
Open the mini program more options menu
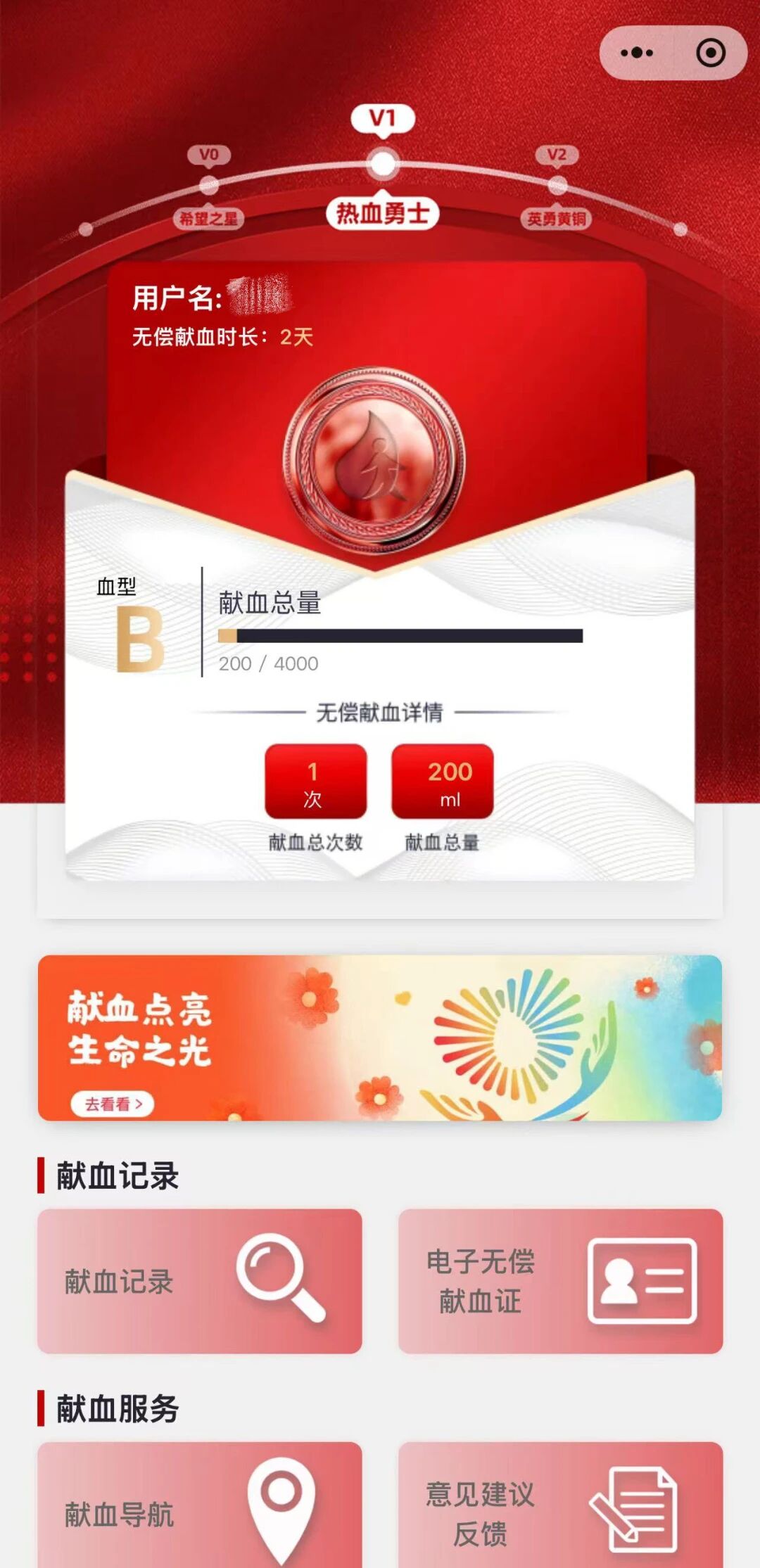click(637, 53)
